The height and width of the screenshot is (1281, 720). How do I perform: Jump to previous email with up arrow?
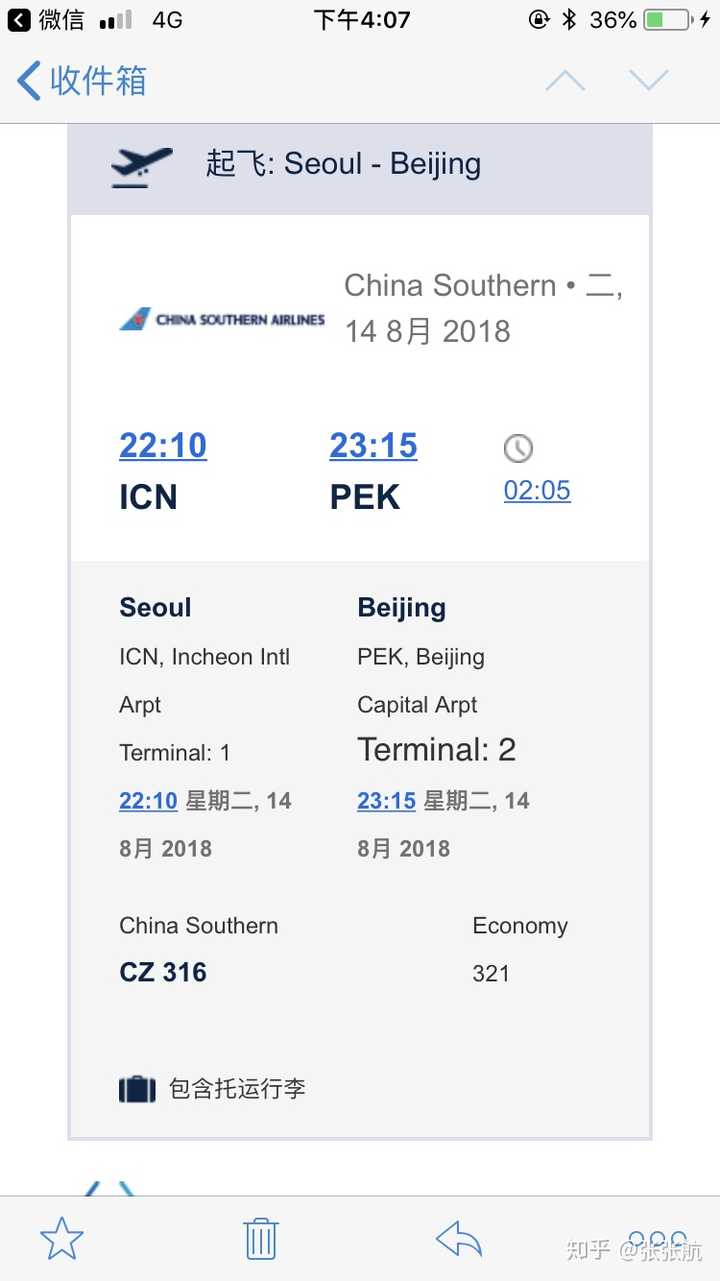point(565,80)
